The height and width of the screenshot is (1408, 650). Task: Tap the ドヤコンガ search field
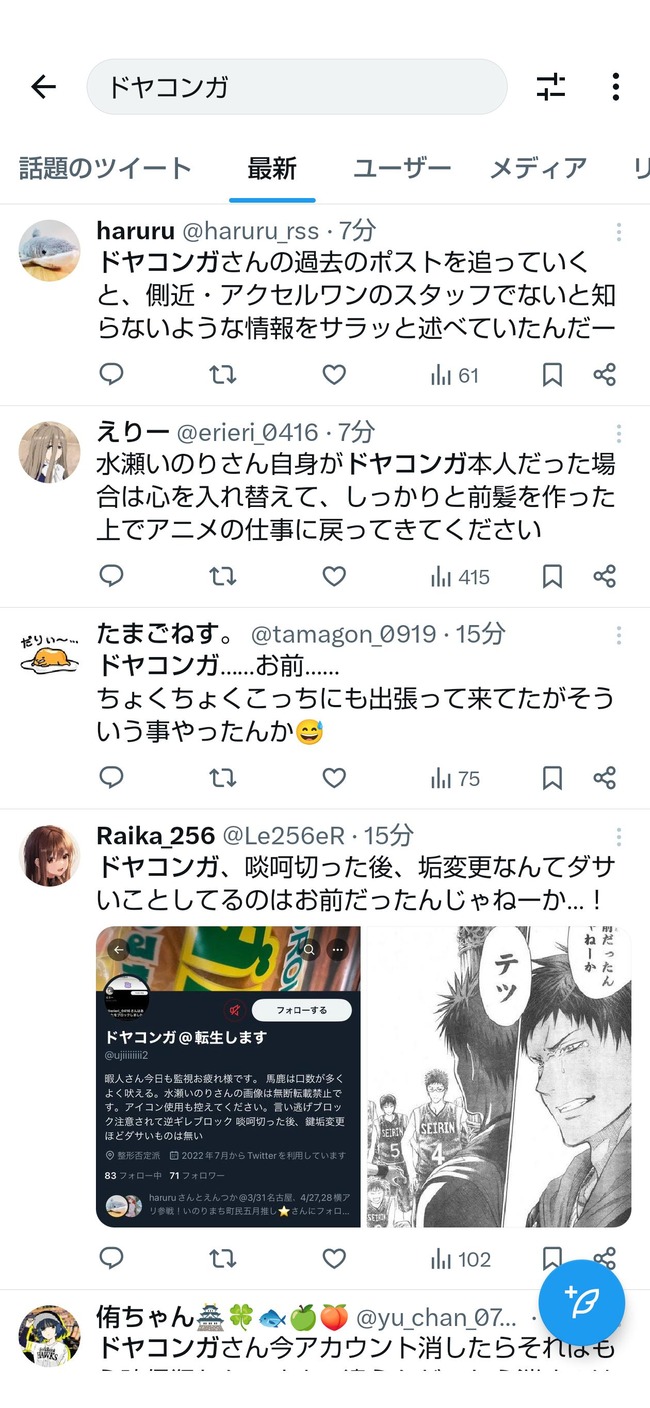(x=296, y=87)
